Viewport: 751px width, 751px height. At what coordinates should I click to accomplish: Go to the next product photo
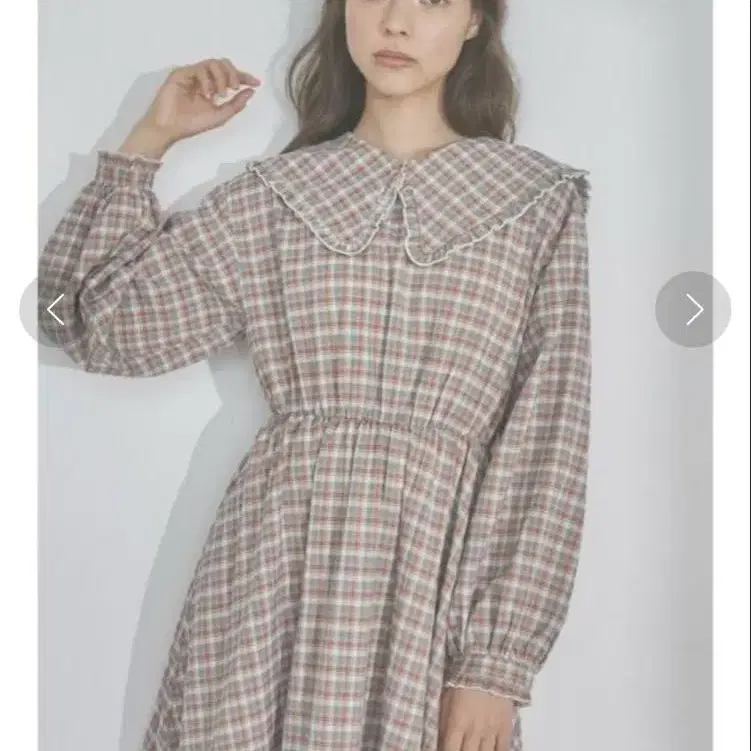tap(693, 309)
